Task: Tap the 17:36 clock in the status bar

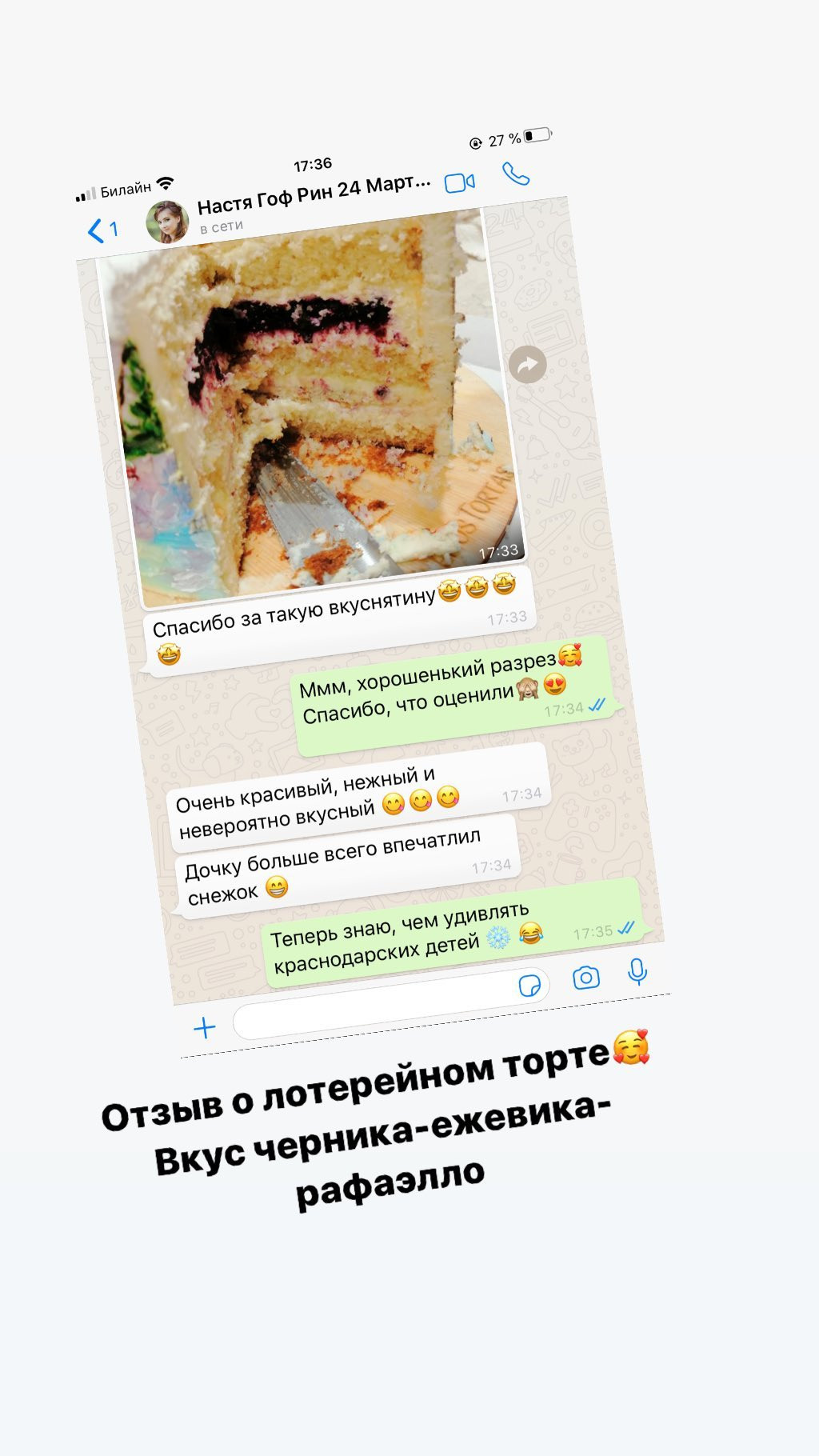Action: point(314,165)
